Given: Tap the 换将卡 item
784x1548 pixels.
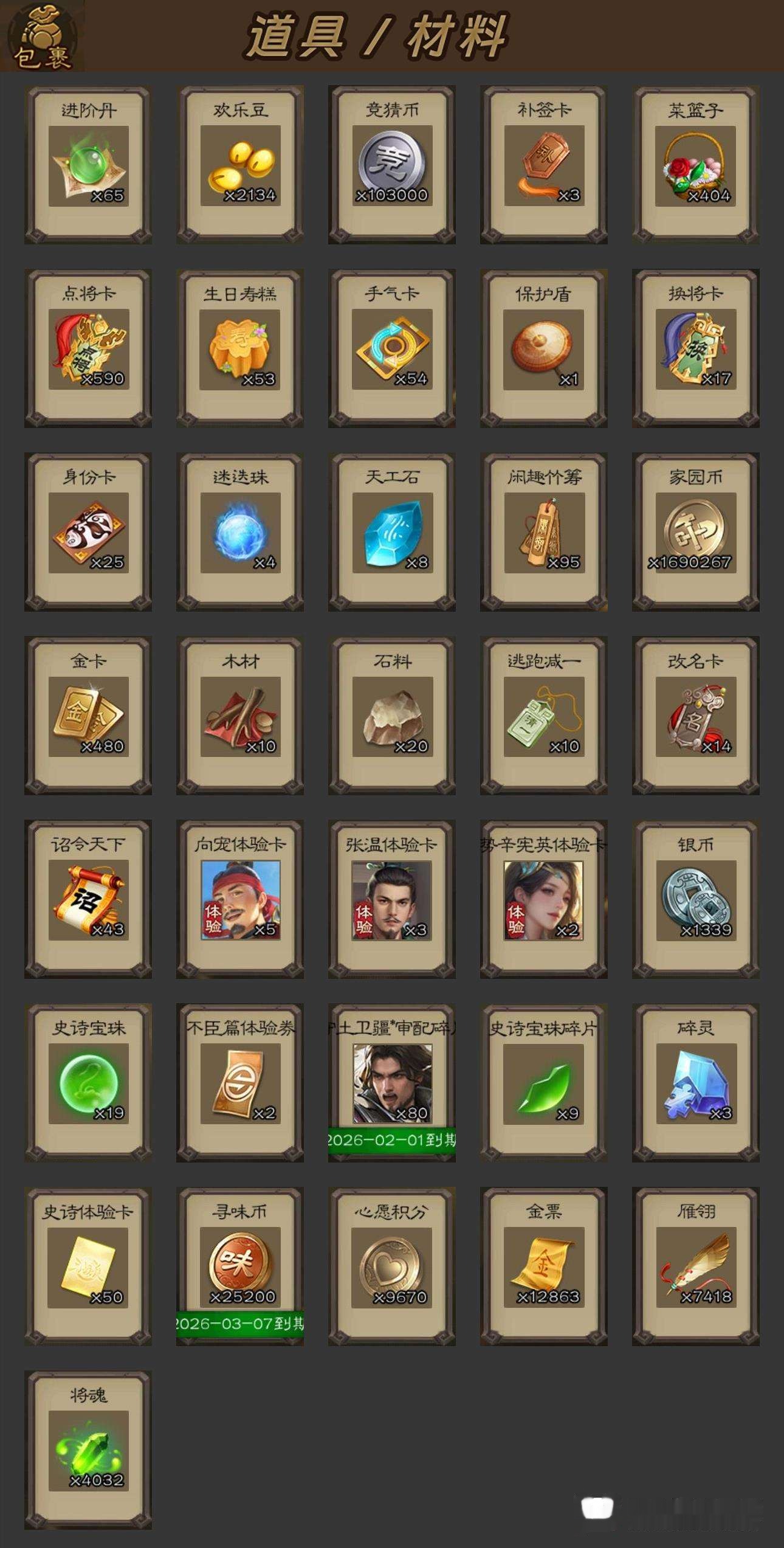Looking at the screenshot, I should coord(696,349).
